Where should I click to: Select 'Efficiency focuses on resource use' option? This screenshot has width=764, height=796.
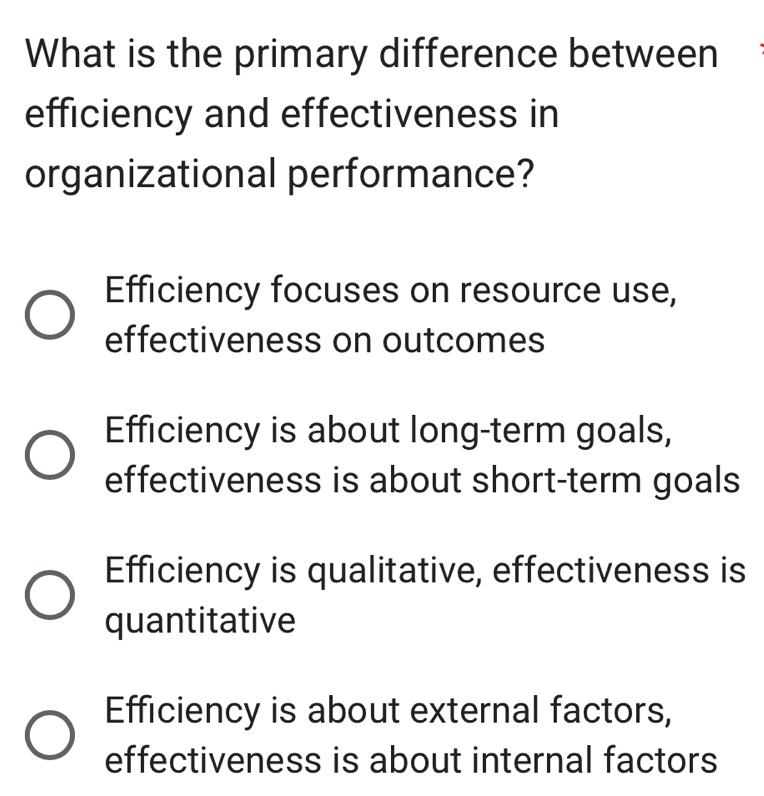tap(48, 316)
